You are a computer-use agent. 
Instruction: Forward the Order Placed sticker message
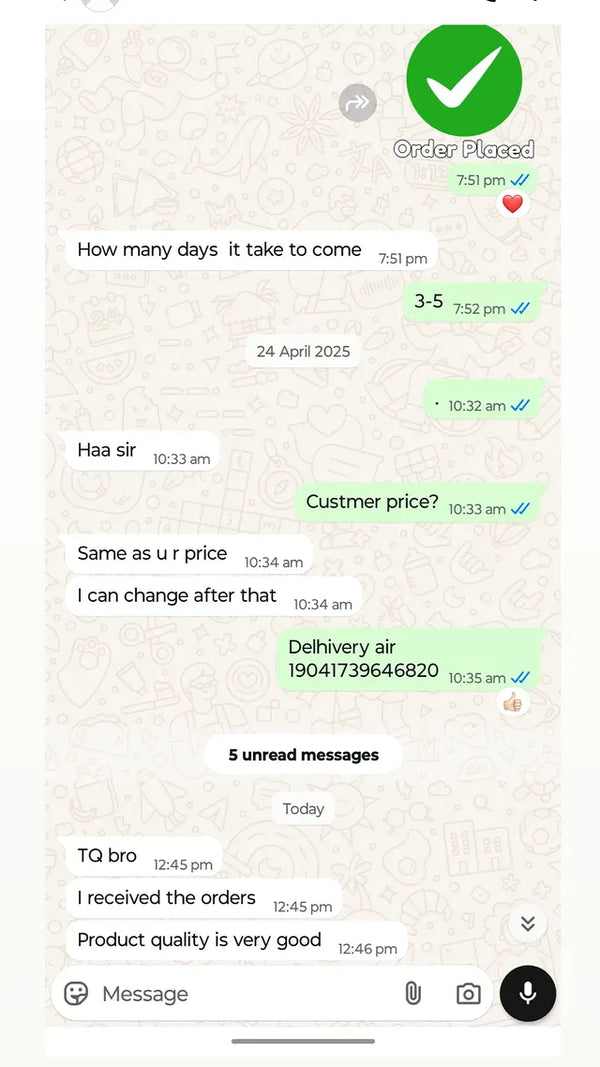[x=357, y=102]
